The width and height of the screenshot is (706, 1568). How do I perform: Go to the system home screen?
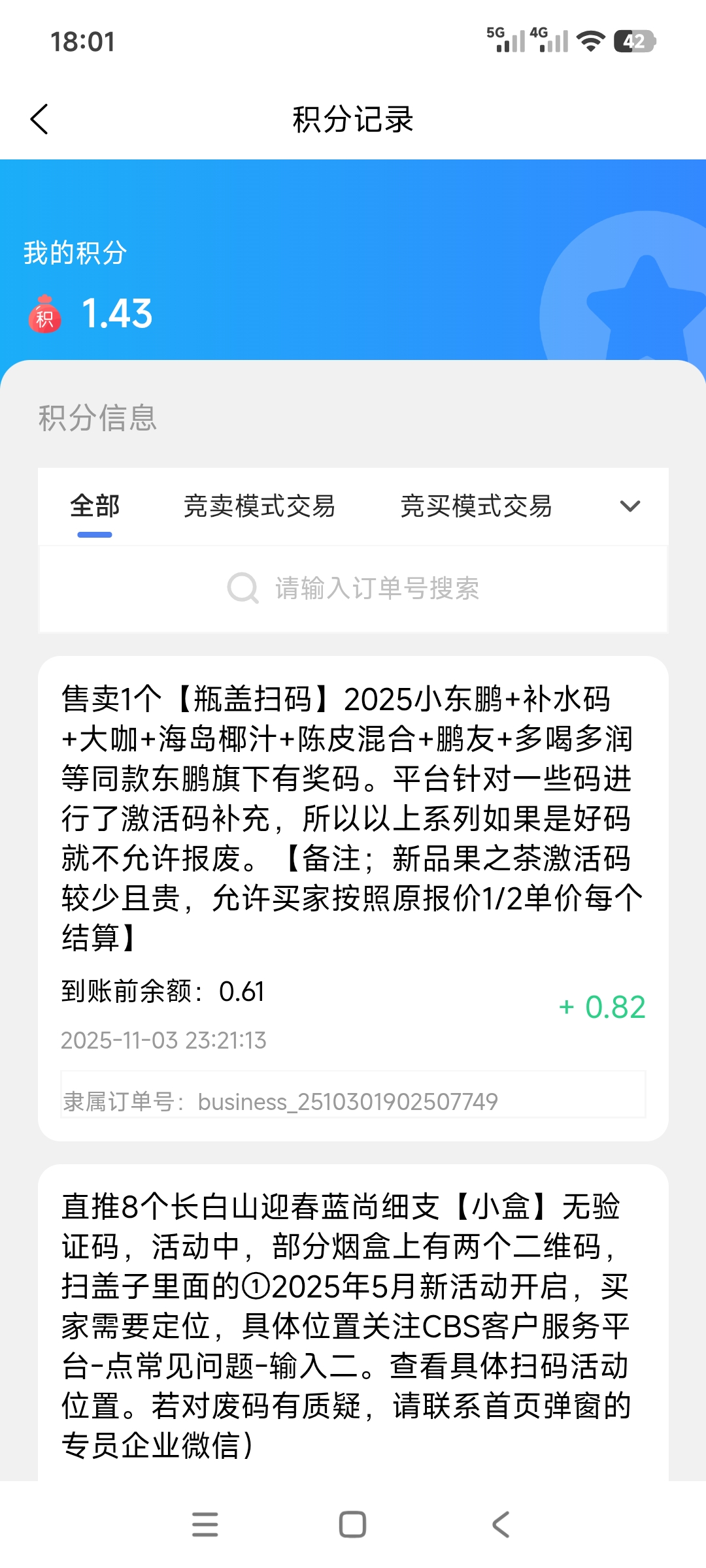[352, 1524]
